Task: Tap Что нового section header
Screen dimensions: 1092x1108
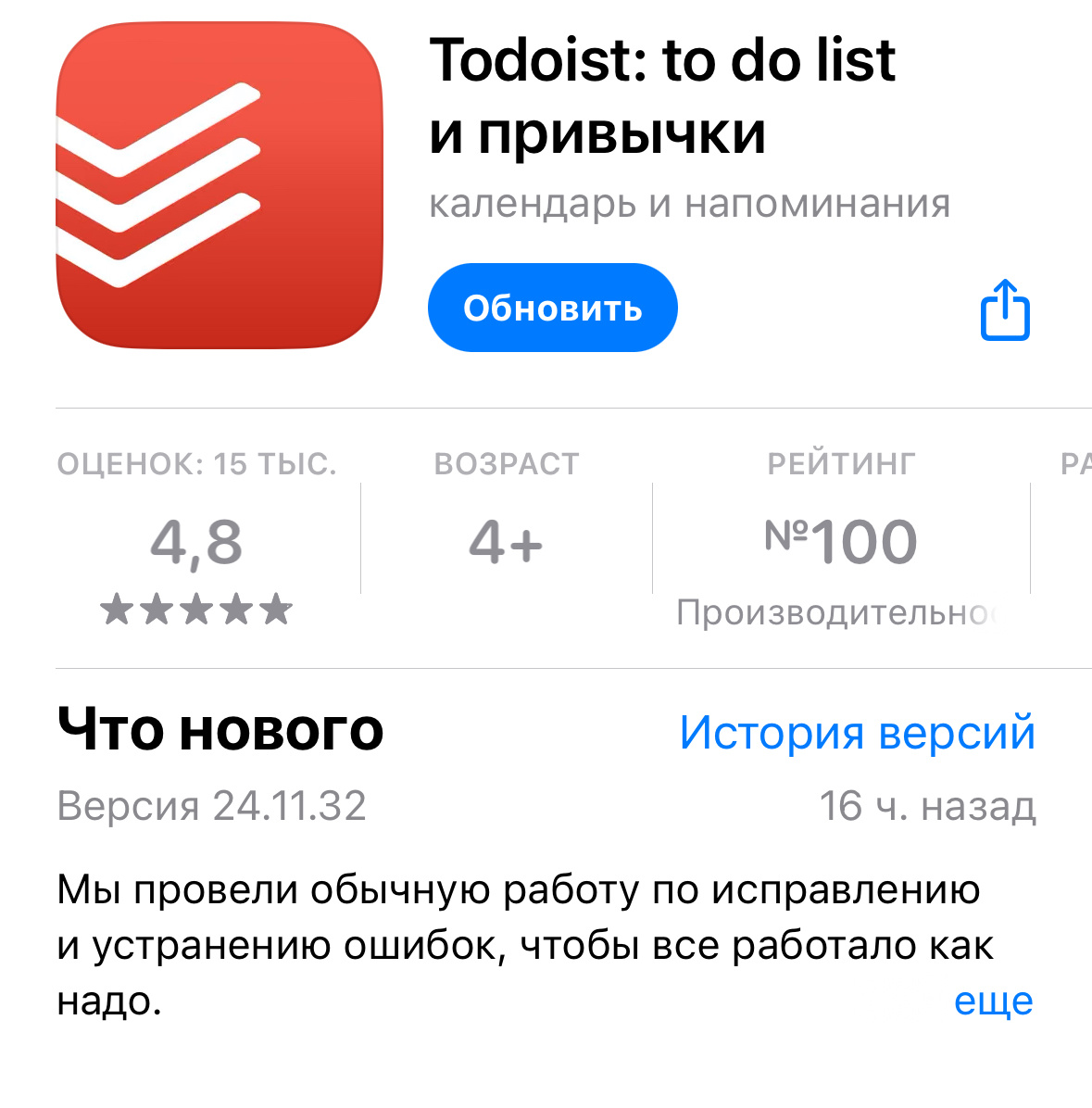Action: click(220, 731)
